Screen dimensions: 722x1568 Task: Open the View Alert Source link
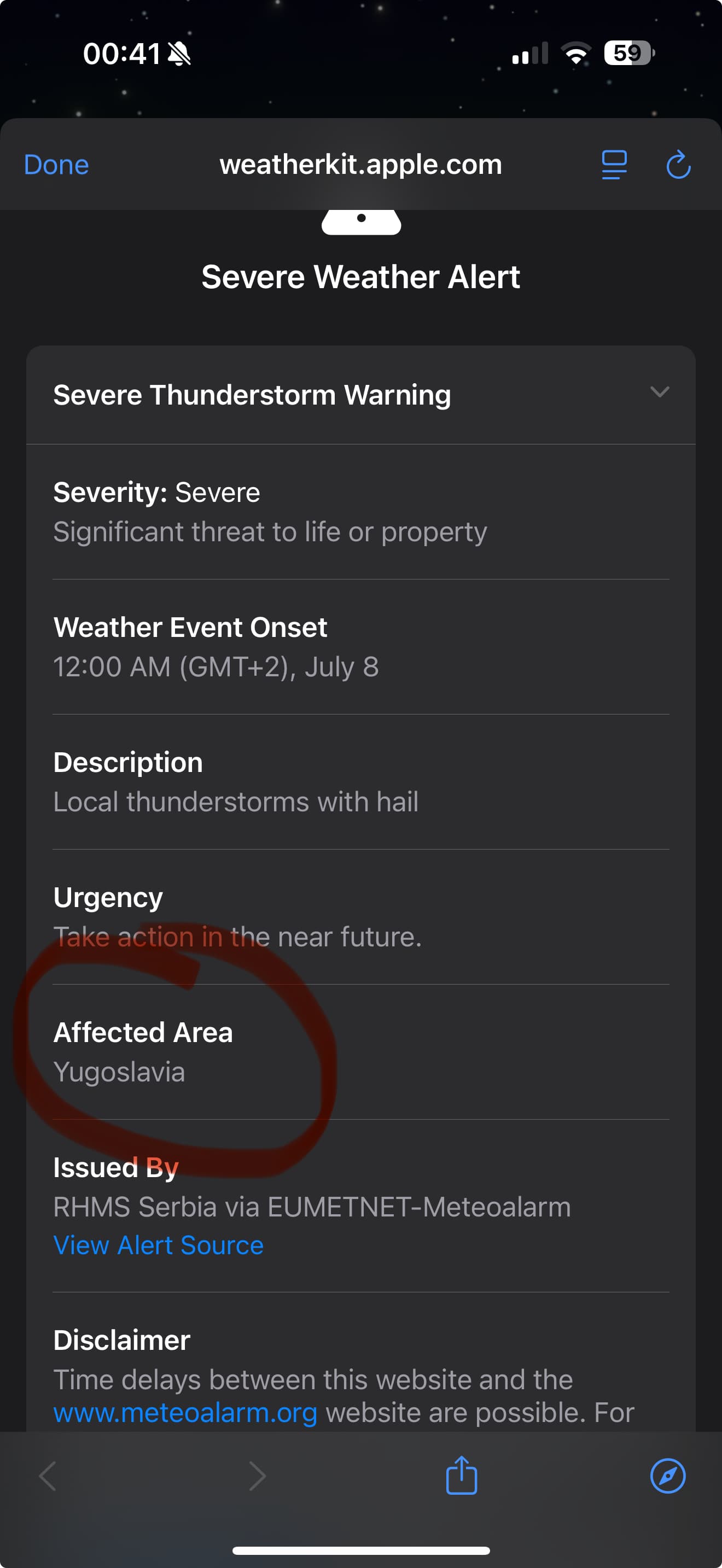158,1245
